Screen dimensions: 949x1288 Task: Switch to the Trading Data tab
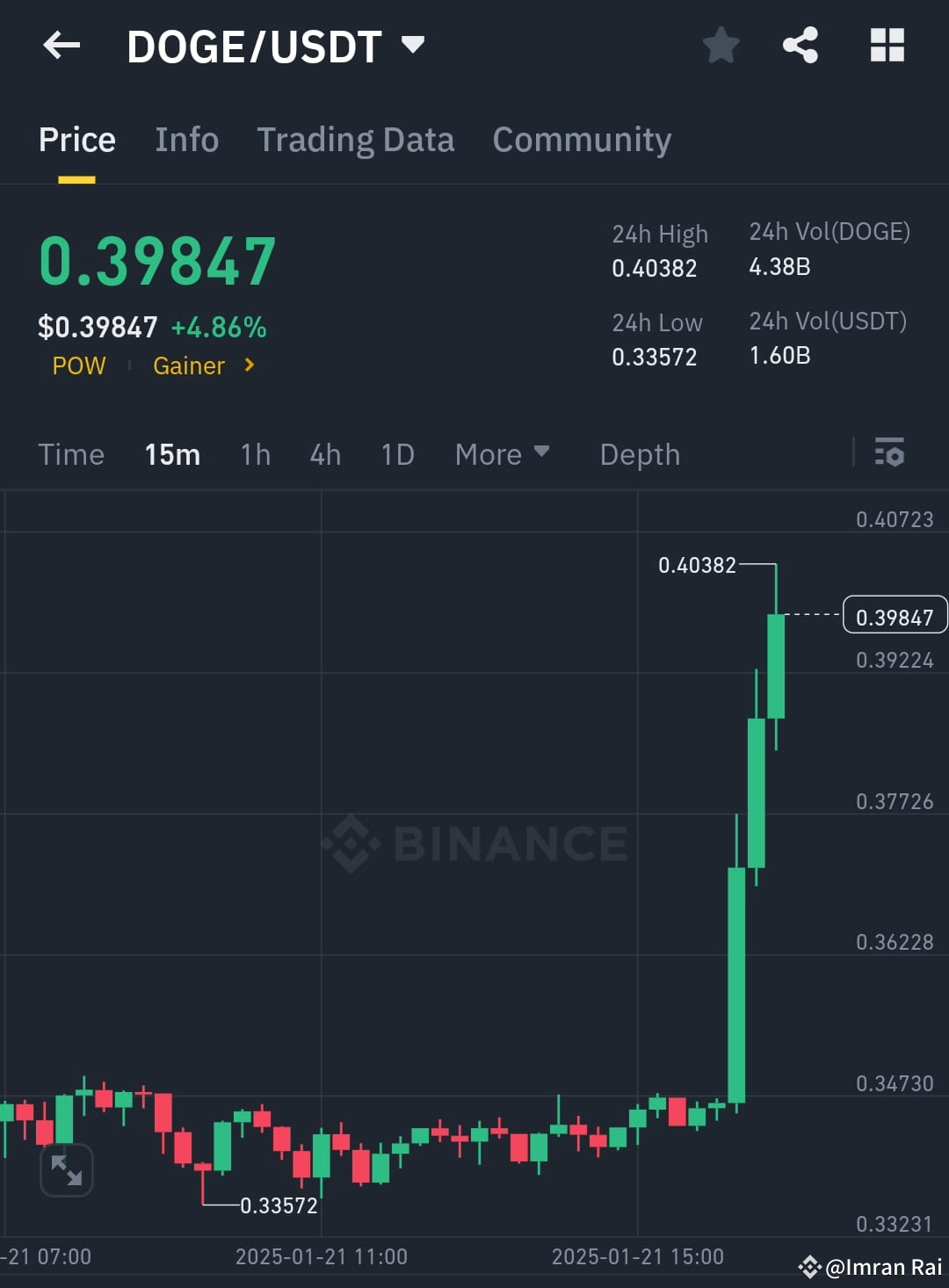[355, 139]
